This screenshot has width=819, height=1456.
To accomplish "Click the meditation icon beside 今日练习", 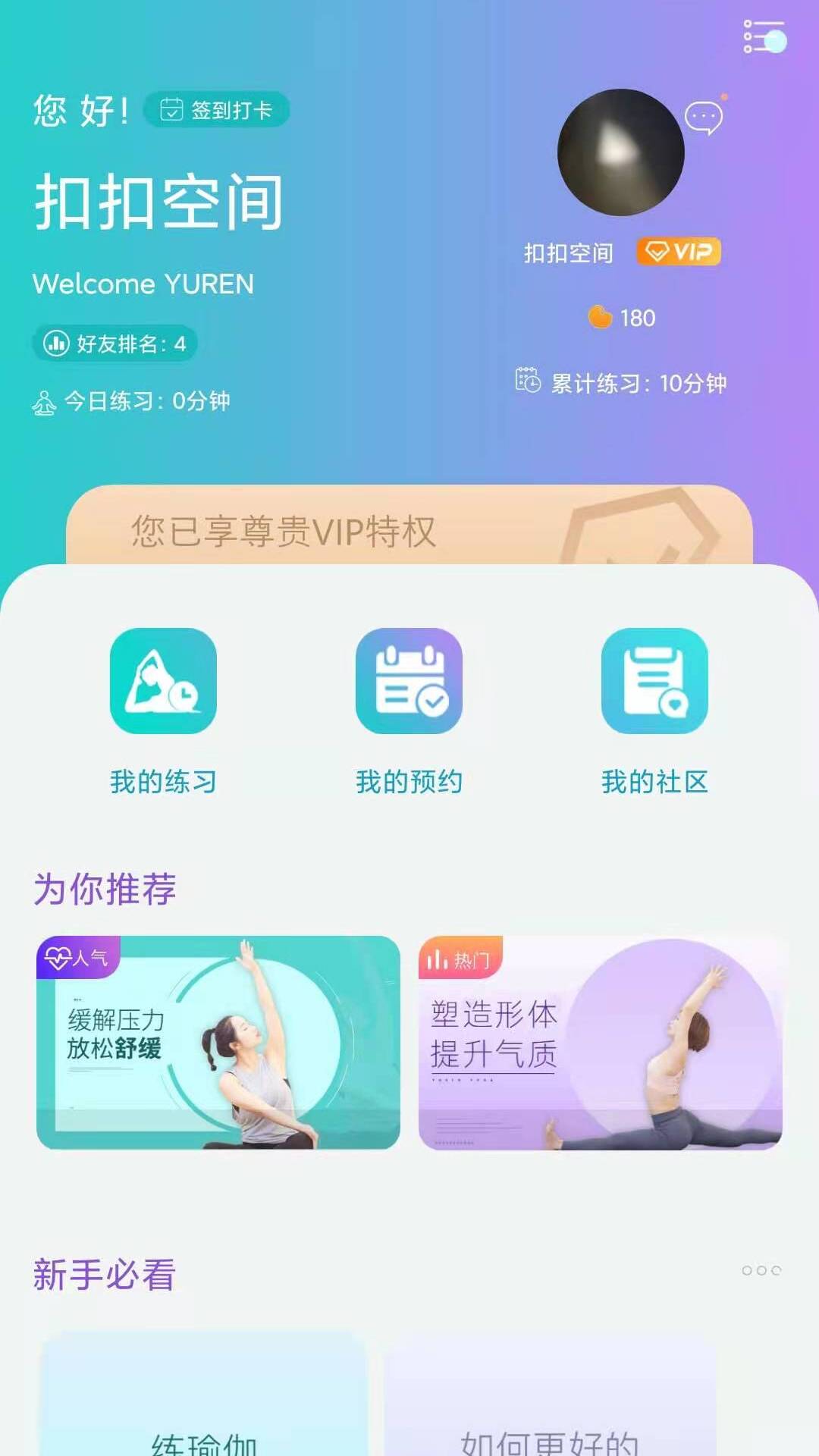I will click(x=45, y=403).
